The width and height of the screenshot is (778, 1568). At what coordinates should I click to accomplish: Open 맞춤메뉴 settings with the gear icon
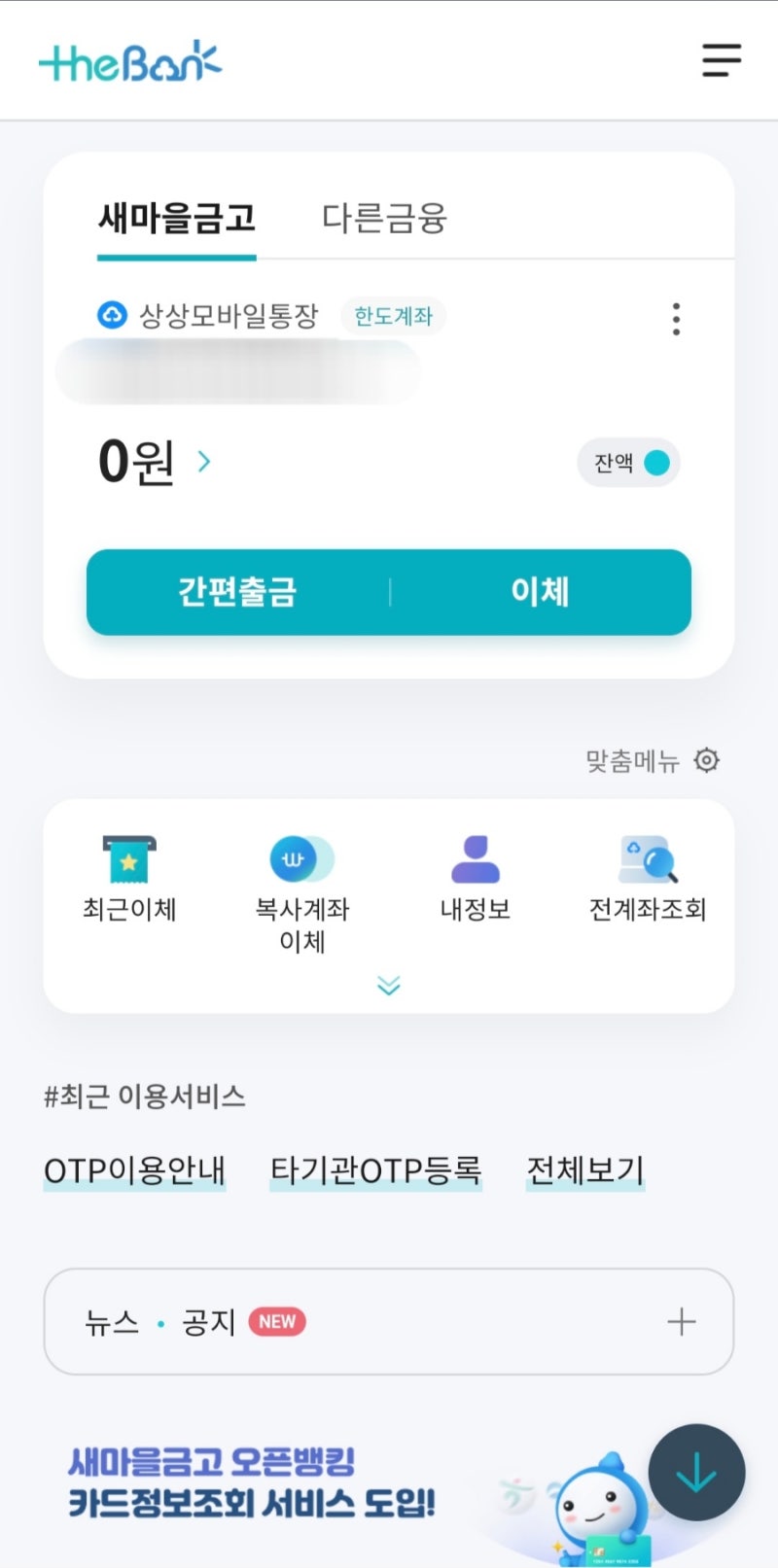point(706,760)
